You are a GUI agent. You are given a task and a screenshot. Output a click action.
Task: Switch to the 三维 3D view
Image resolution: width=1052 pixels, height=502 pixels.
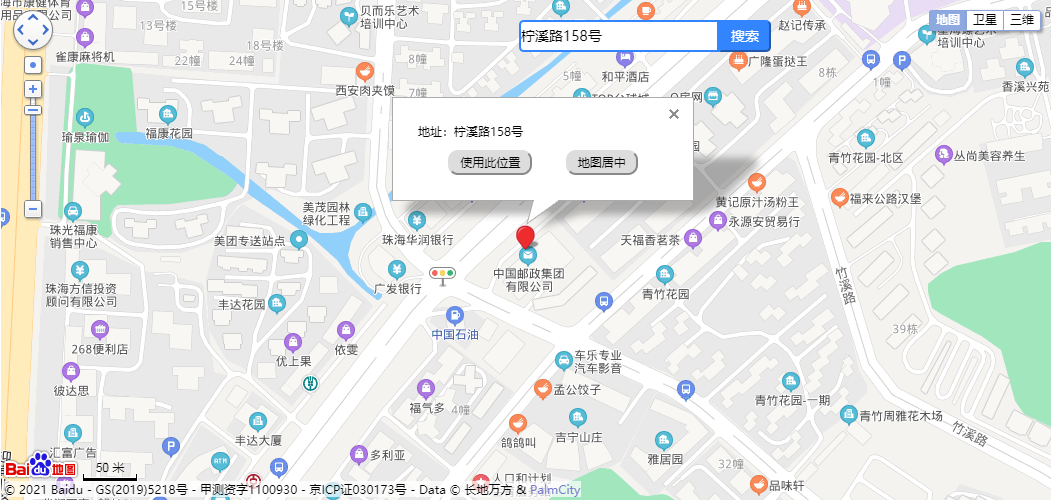click(x=1021, y=19)
